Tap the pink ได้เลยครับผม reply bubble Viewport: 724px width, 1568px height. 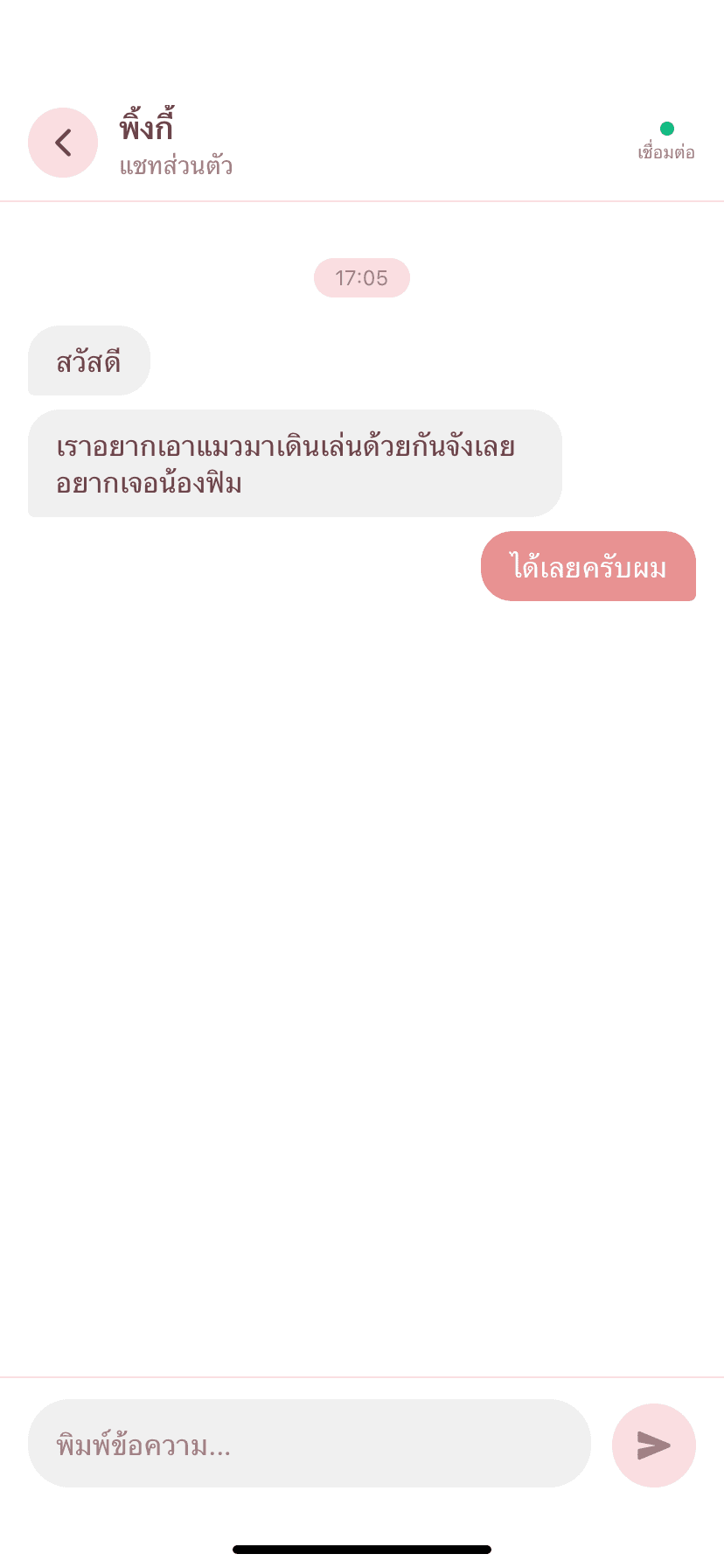588,567
